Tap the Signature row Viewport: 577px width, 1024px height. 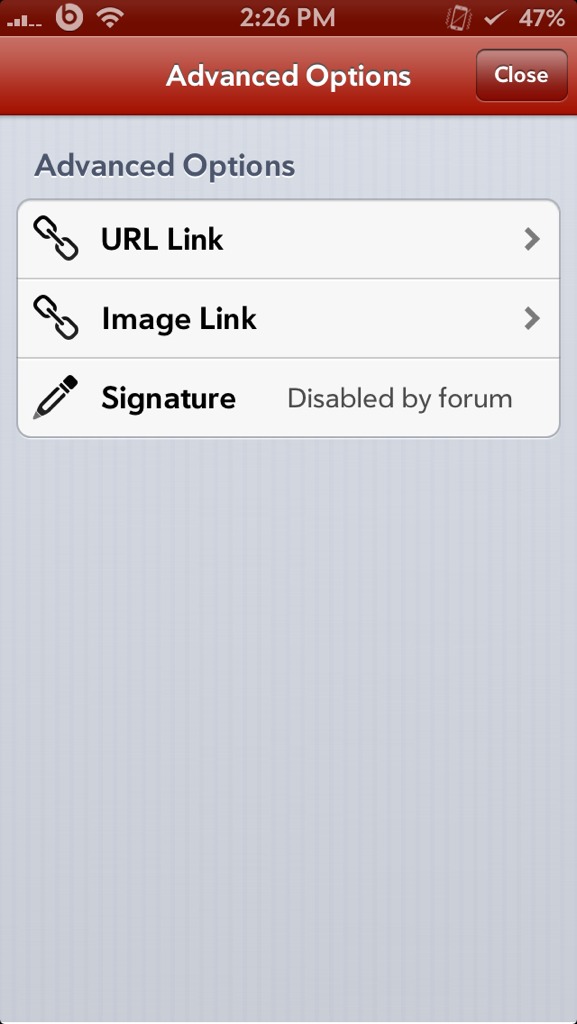click(x=288, y=398)
